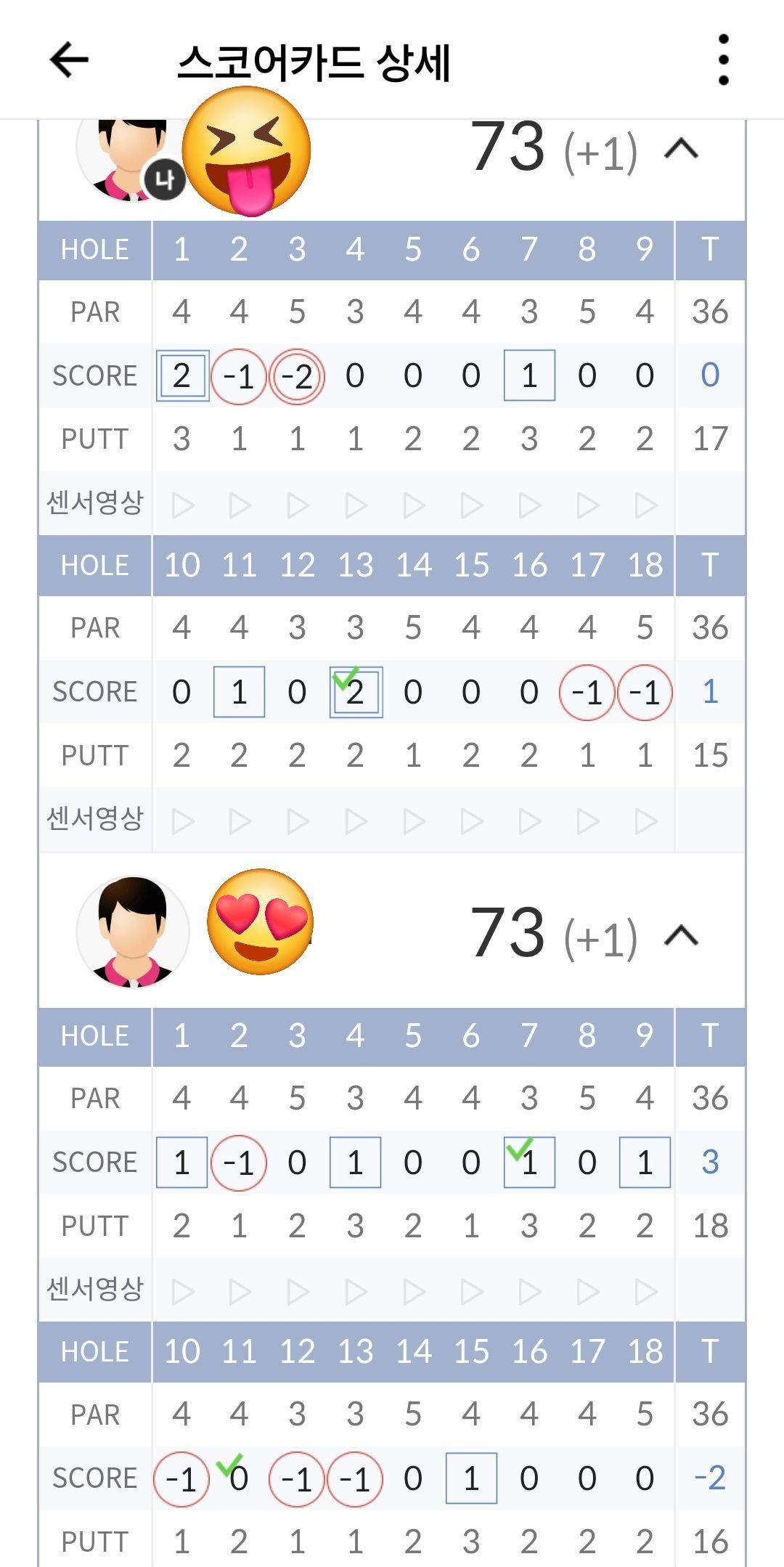Play first player's sensor video for hole 9
Image resolution: width=784 pixels, height=1567 pixels.
(645, 505)
